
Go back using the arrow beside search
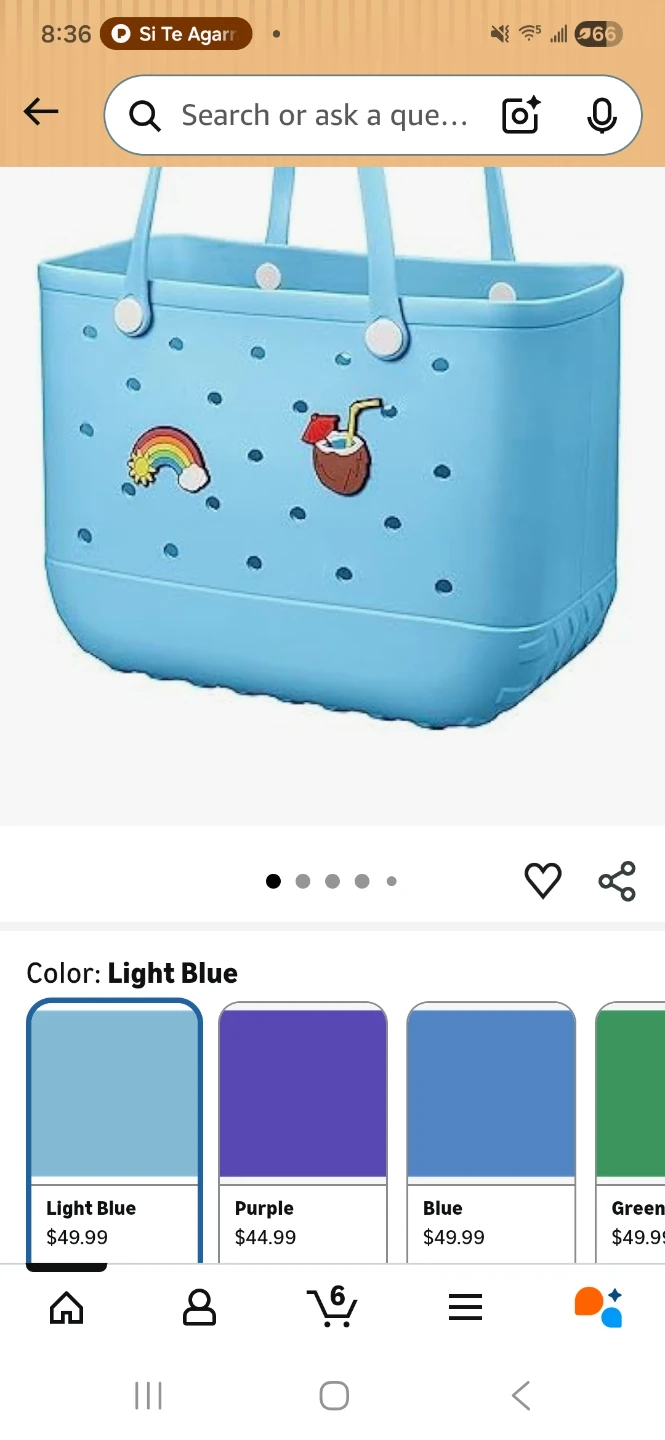41,112
